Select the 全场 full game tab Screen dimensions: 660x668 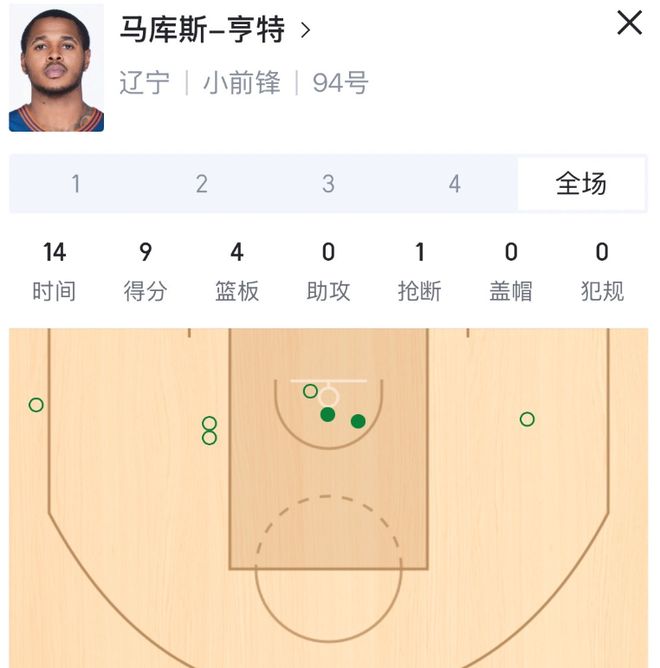(581, 184)
